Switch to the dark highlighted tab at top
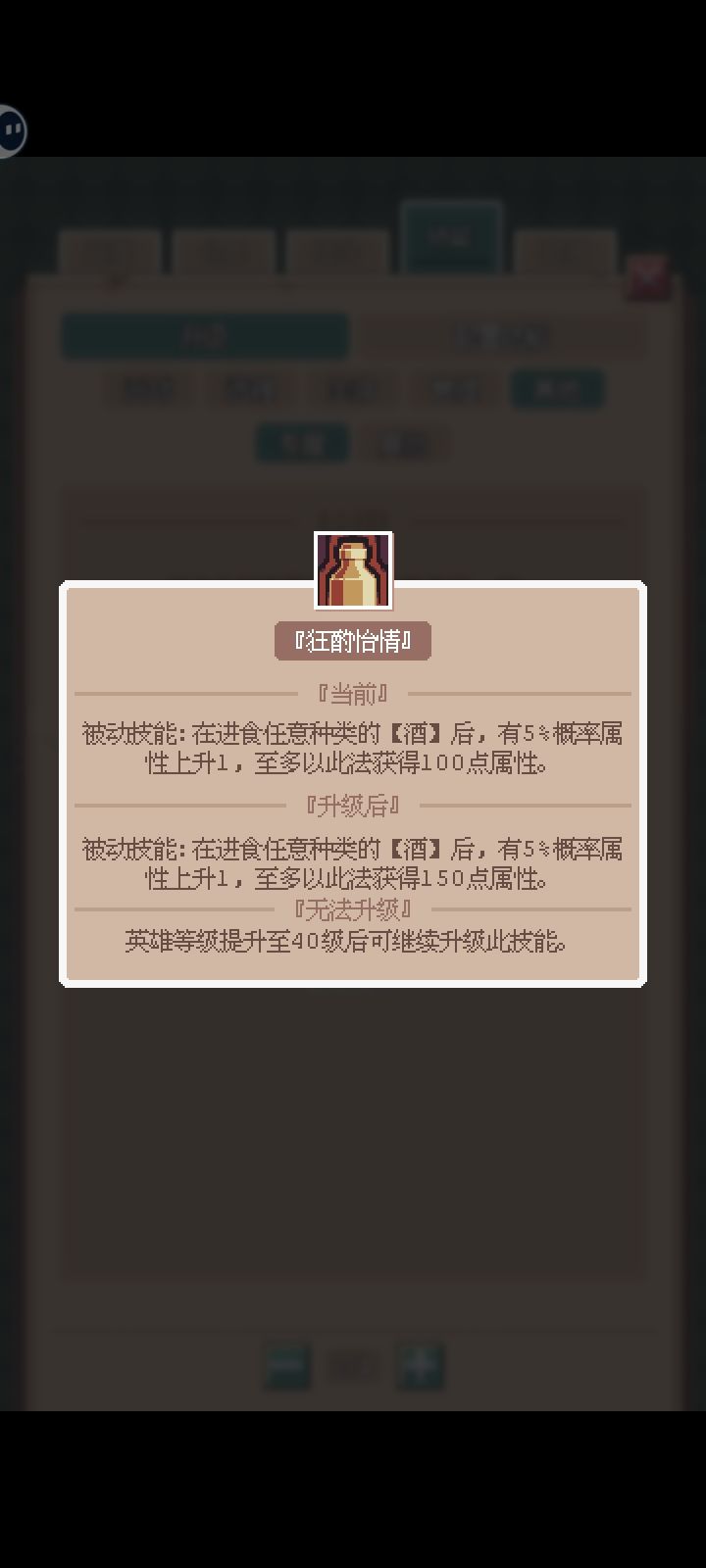The width and height of the screenshot is (706, 1568). (452, 235)
